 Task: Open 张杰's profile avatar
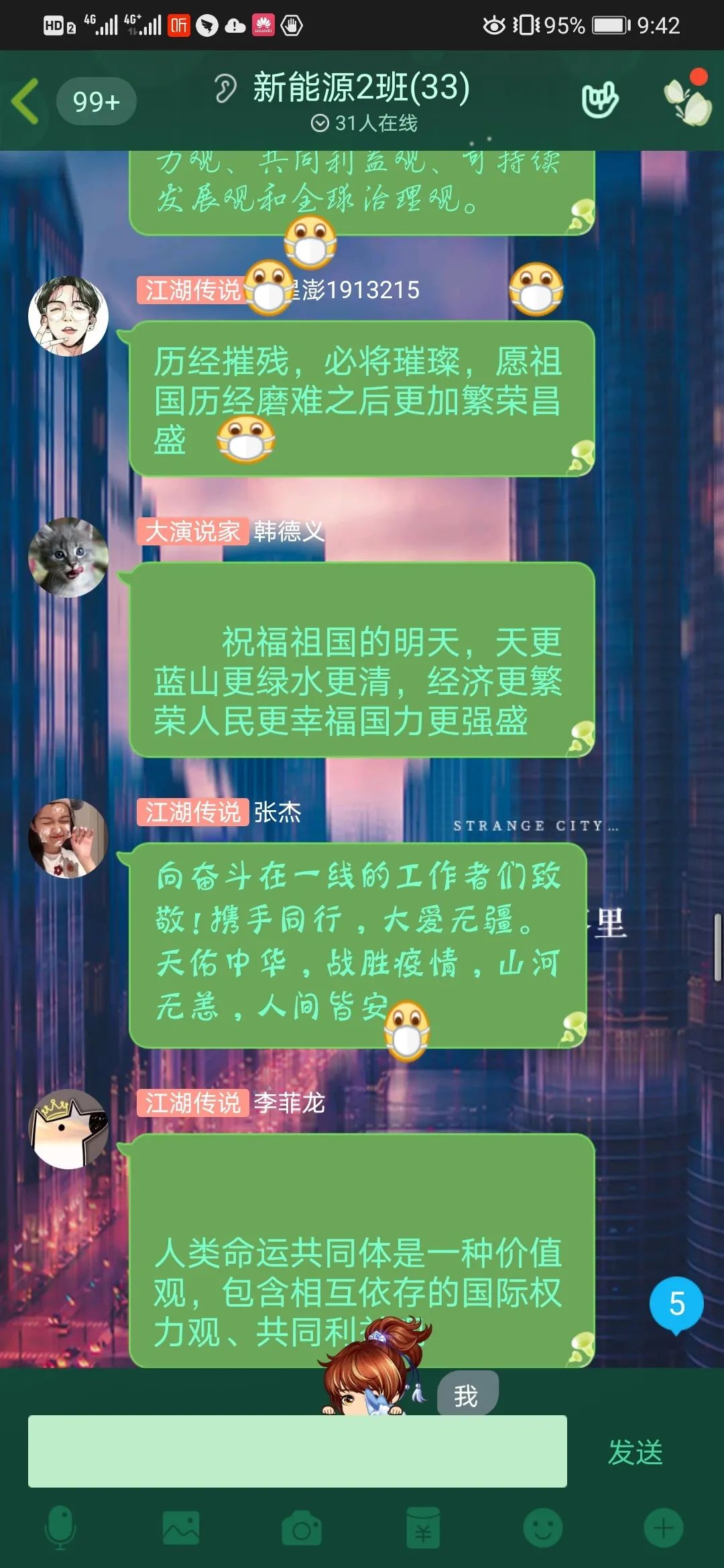pyautogui.click(x=68, y=838)
